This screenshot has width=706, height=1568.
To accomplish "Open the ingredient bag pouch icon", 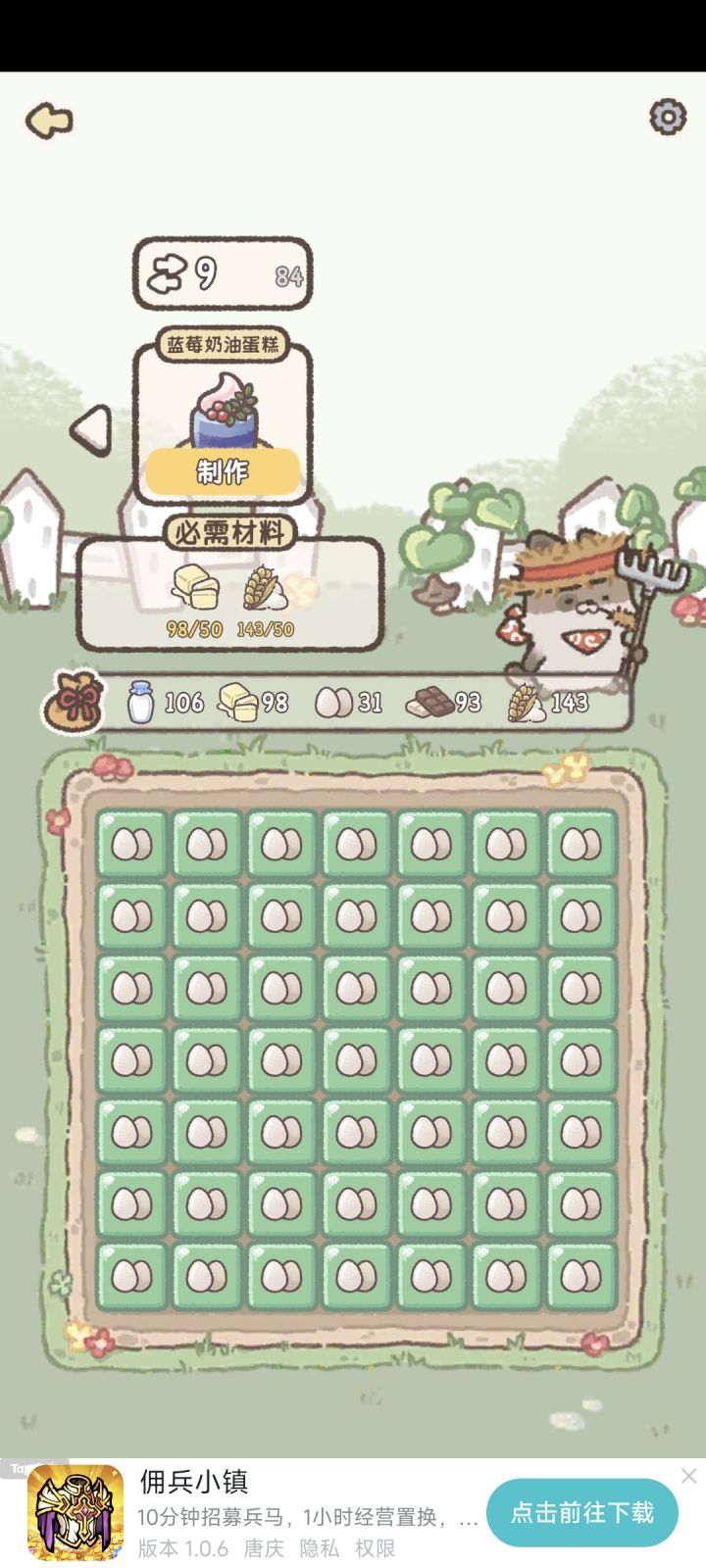I will coord(75,701).
